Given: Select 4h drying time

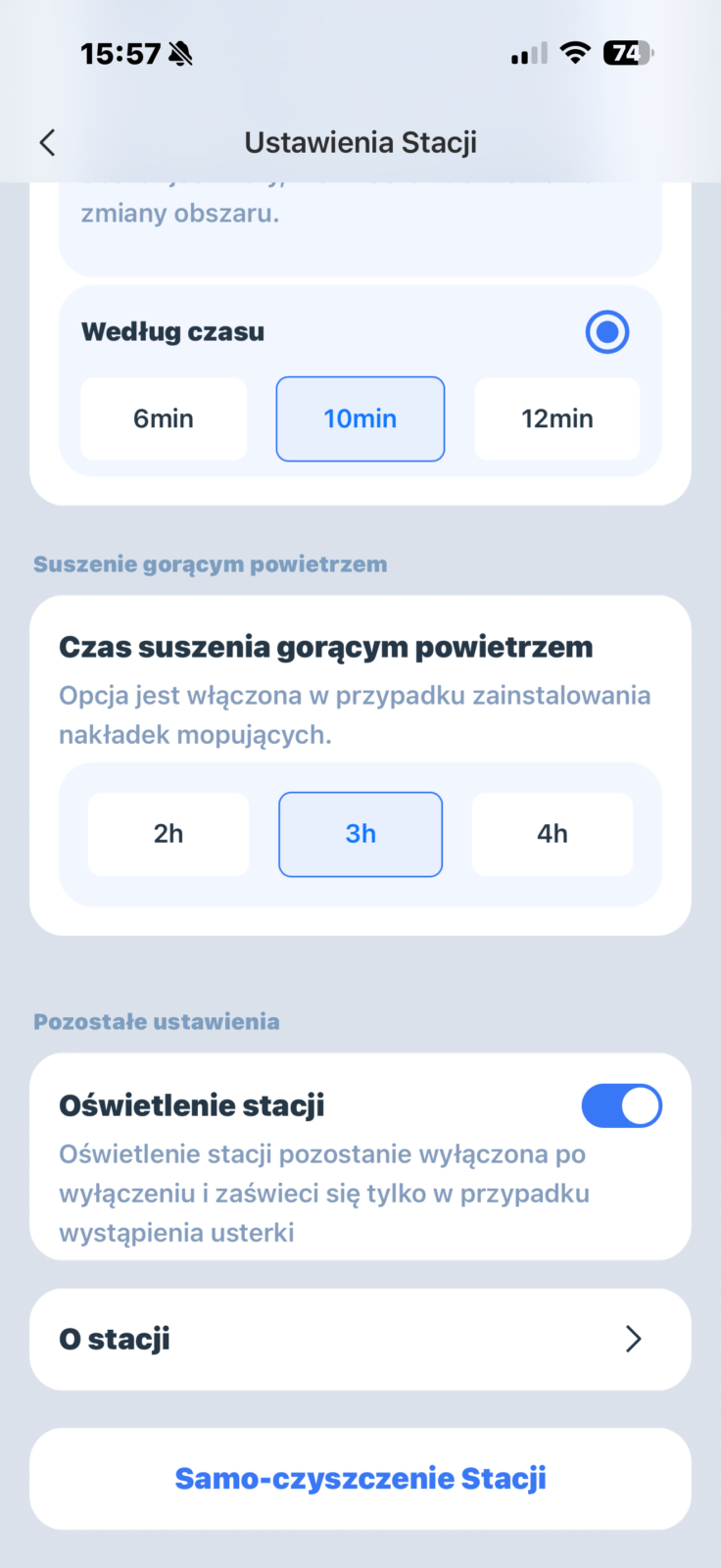Looking at the screenshot, I should (x=553, y=834).
